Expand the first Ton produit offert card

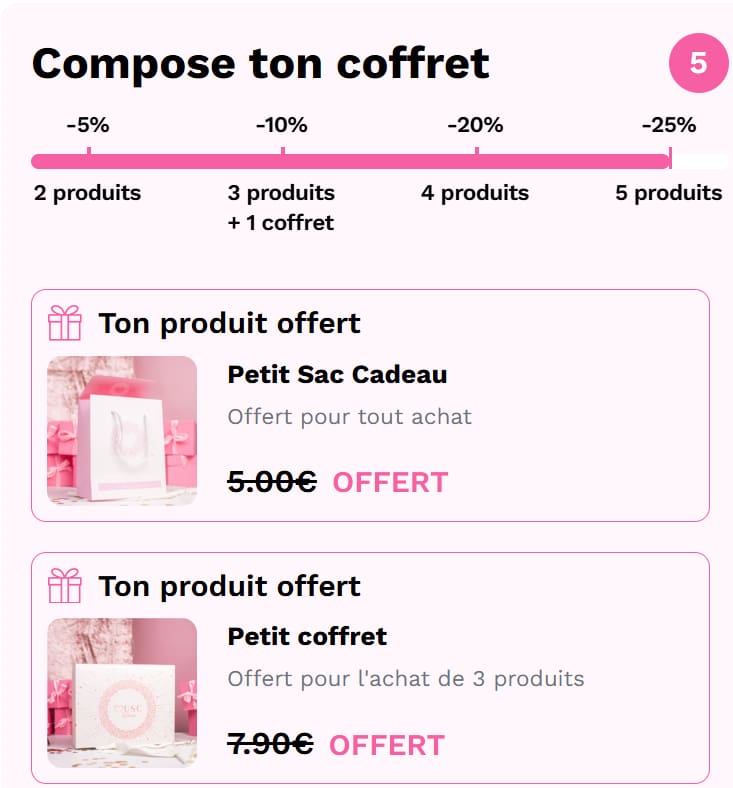228,323
